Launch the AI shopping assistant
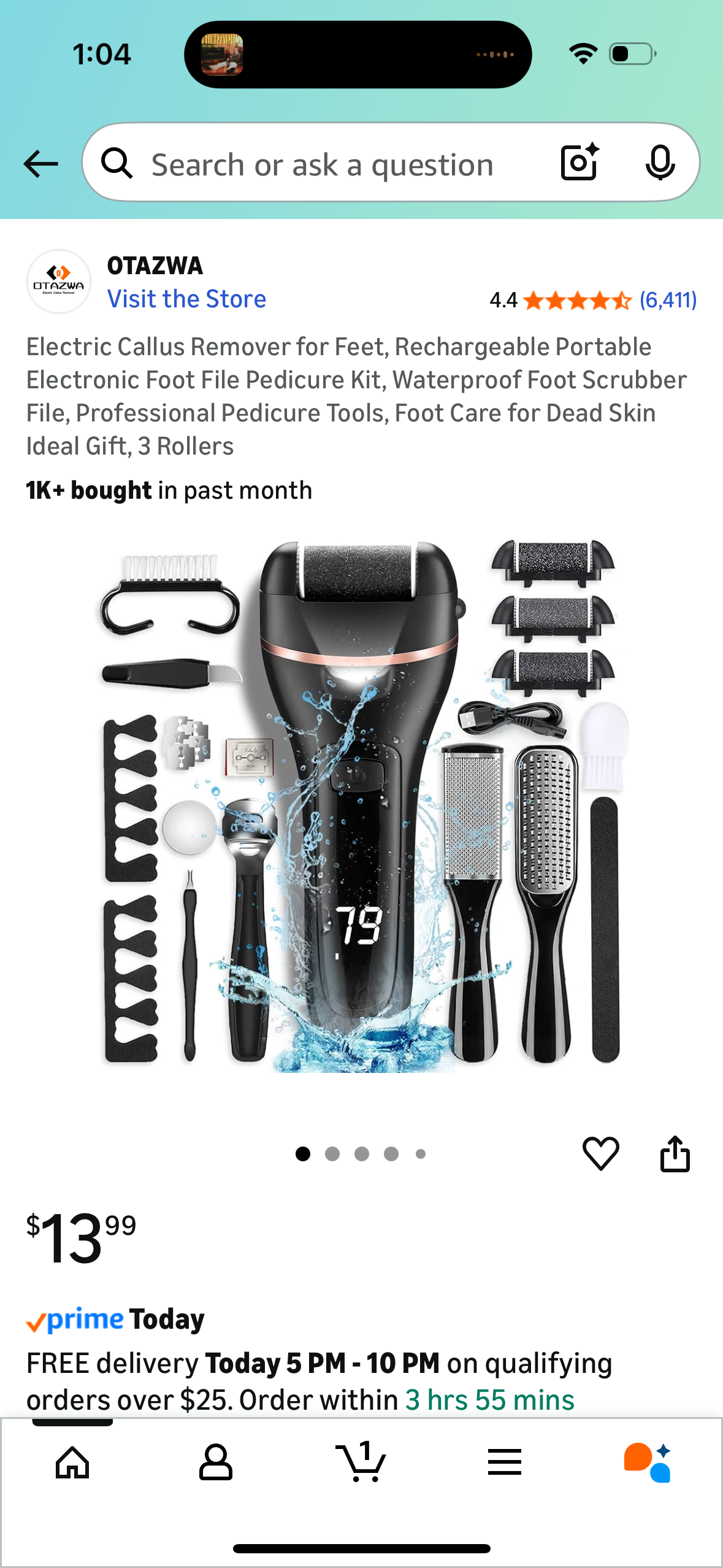723x1568 pixels. click(x=648, y=1462)
